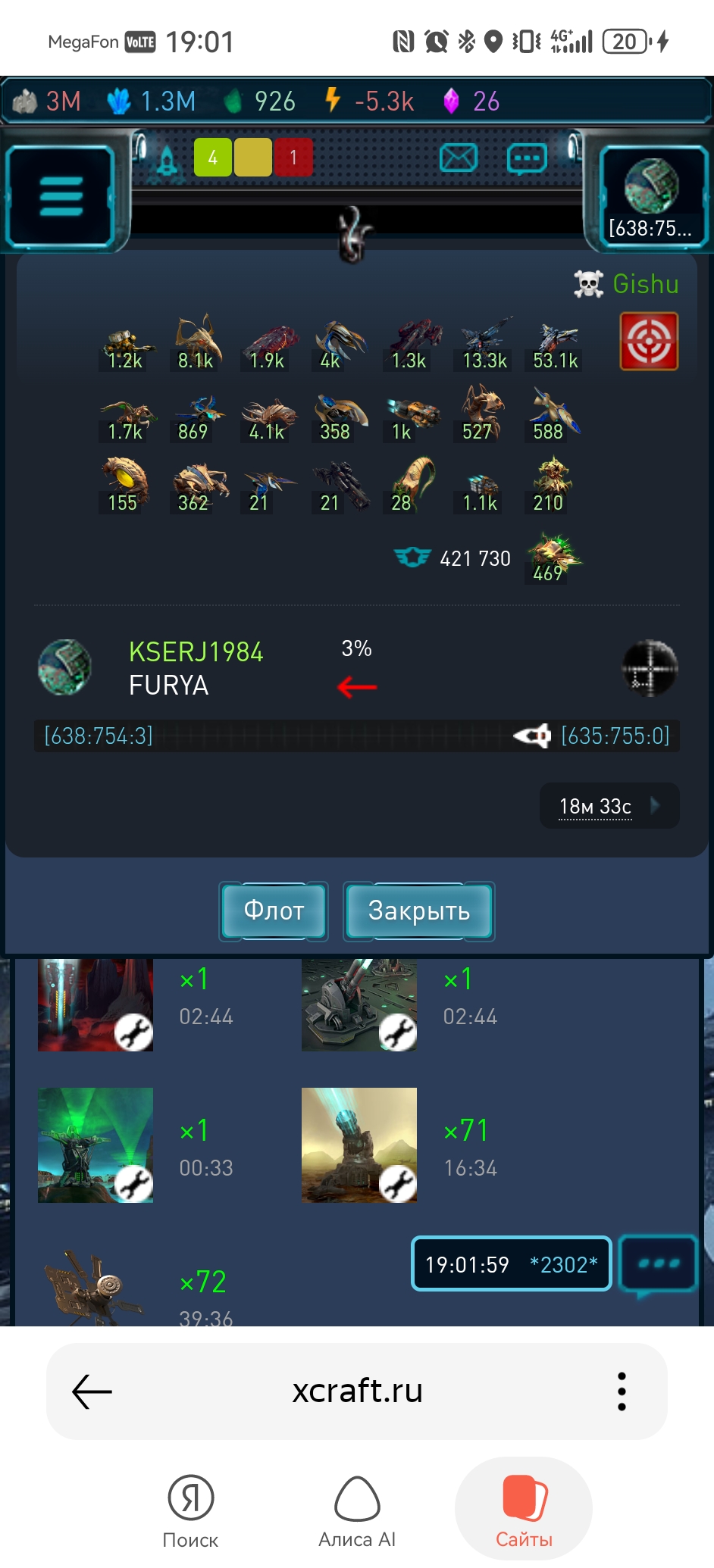Open the browser overflow menu
The height and width of the screenshot is (1568, 714).
(x=622, y=1392)
